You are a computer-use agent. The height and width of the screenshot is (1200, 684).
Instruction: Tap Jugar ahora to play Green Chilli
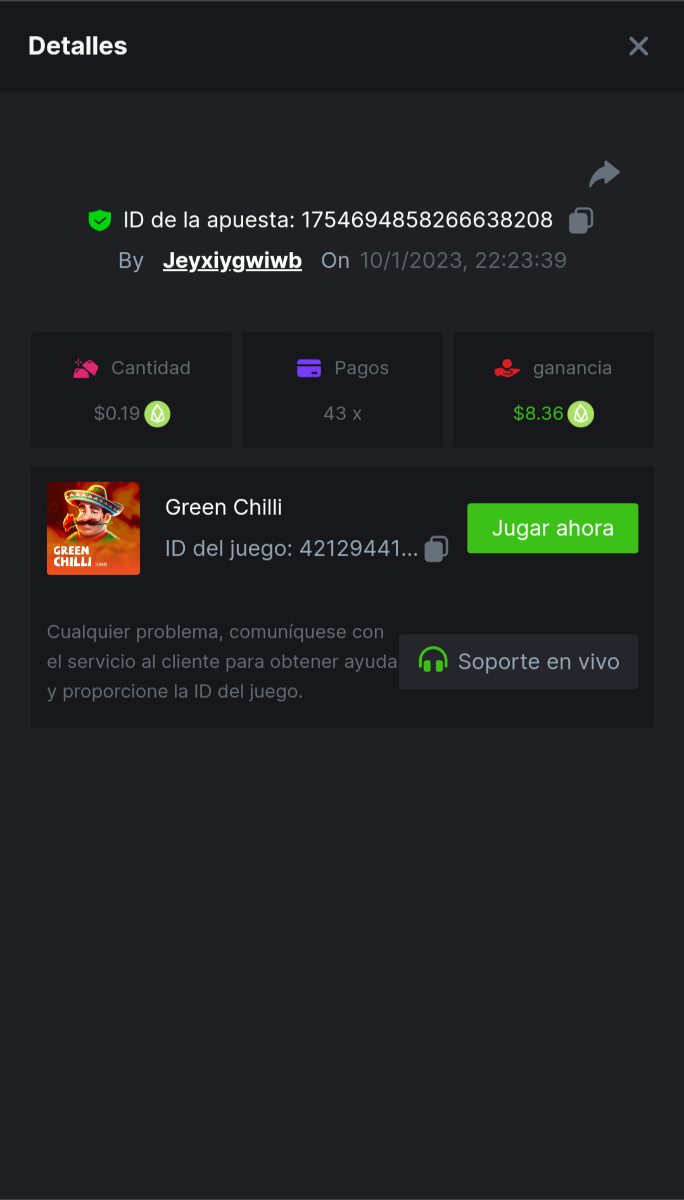(x=552, y=528)
